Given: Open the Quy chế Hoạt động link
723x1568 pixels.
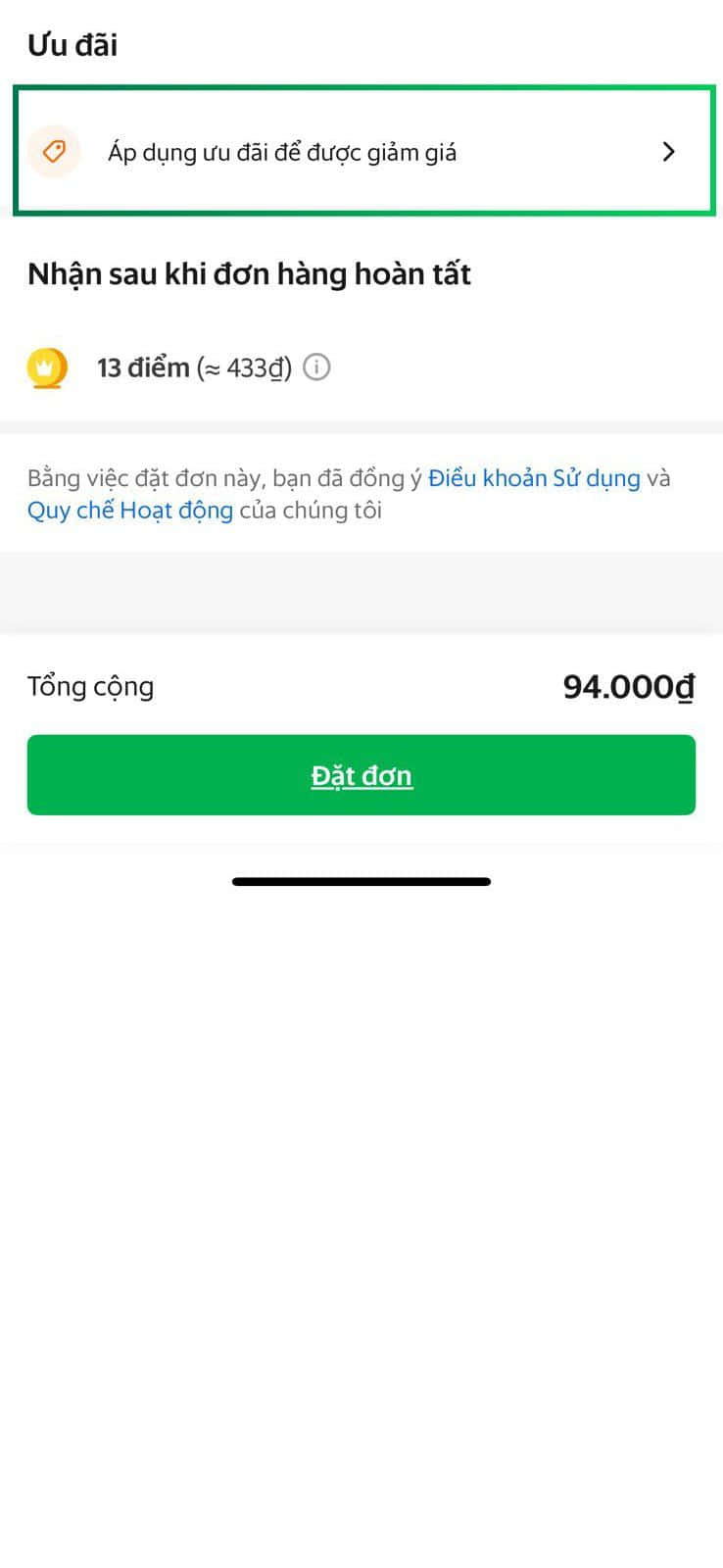Looking at the screenshot, I should pos(128,510).
